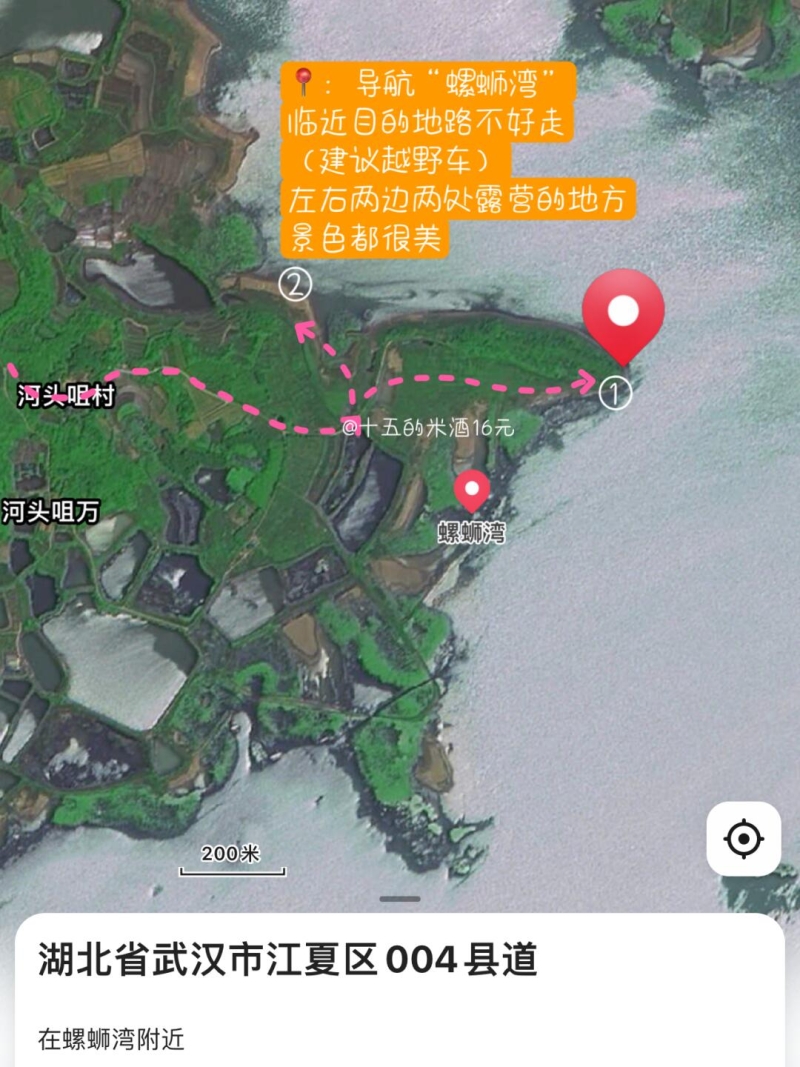Tap the locate-me crosshair button
Screen dimensions: 800x1067
[x=743, y=839]
